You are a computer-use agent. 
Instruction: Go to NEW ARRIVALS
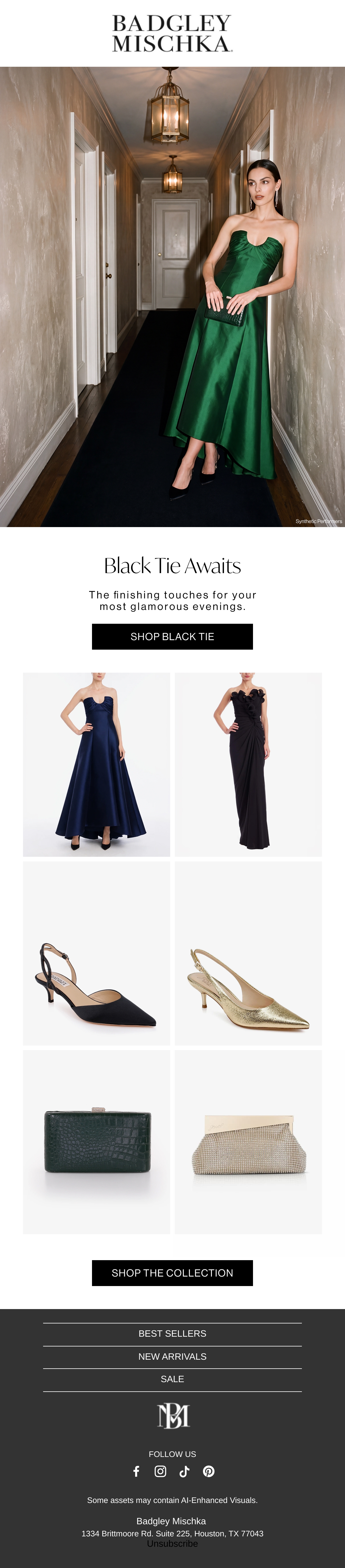coord(172,1357)
